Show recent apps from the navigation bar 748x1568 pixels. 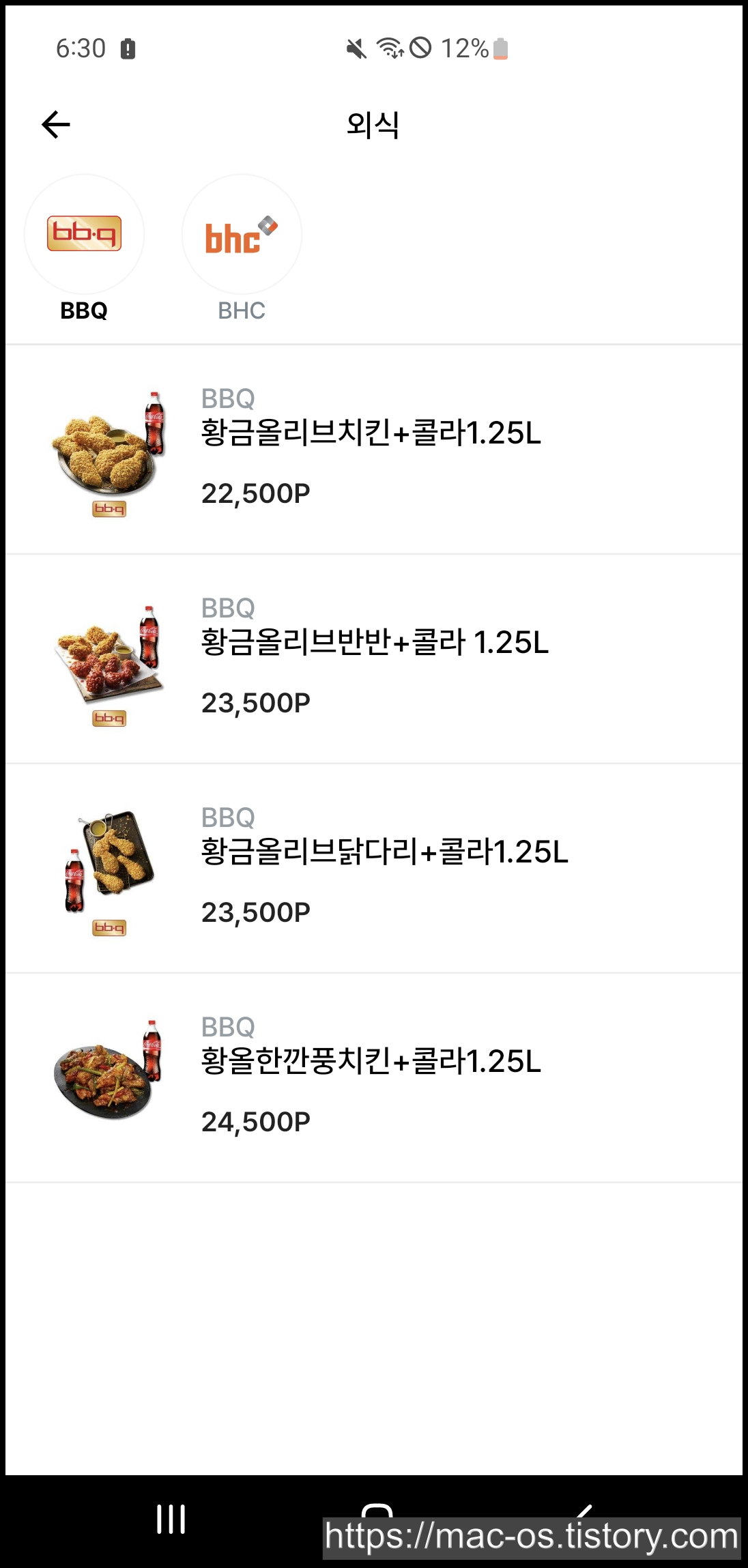point(171,1519)
